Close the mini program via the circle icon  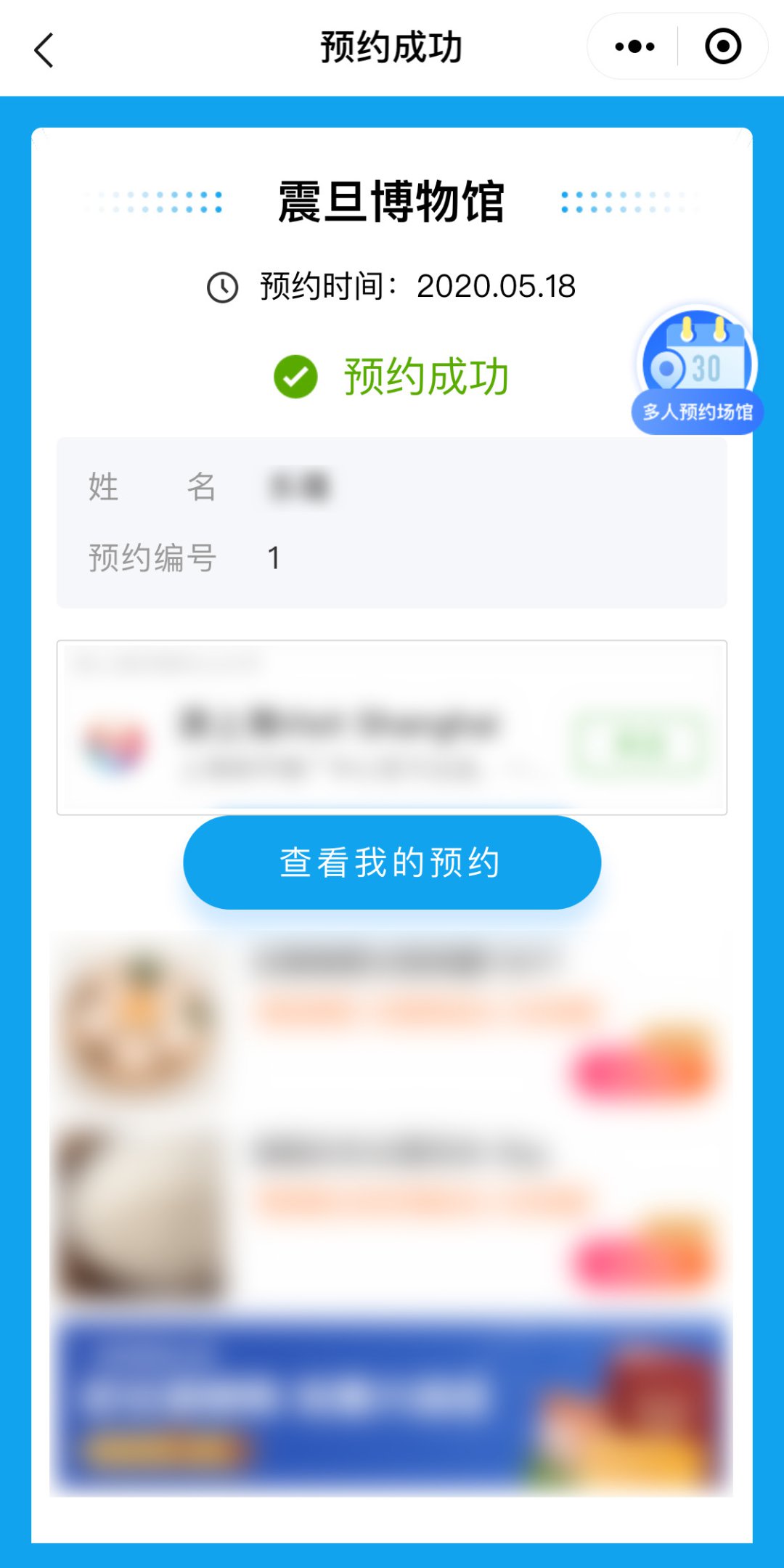[x=723, y=47]
